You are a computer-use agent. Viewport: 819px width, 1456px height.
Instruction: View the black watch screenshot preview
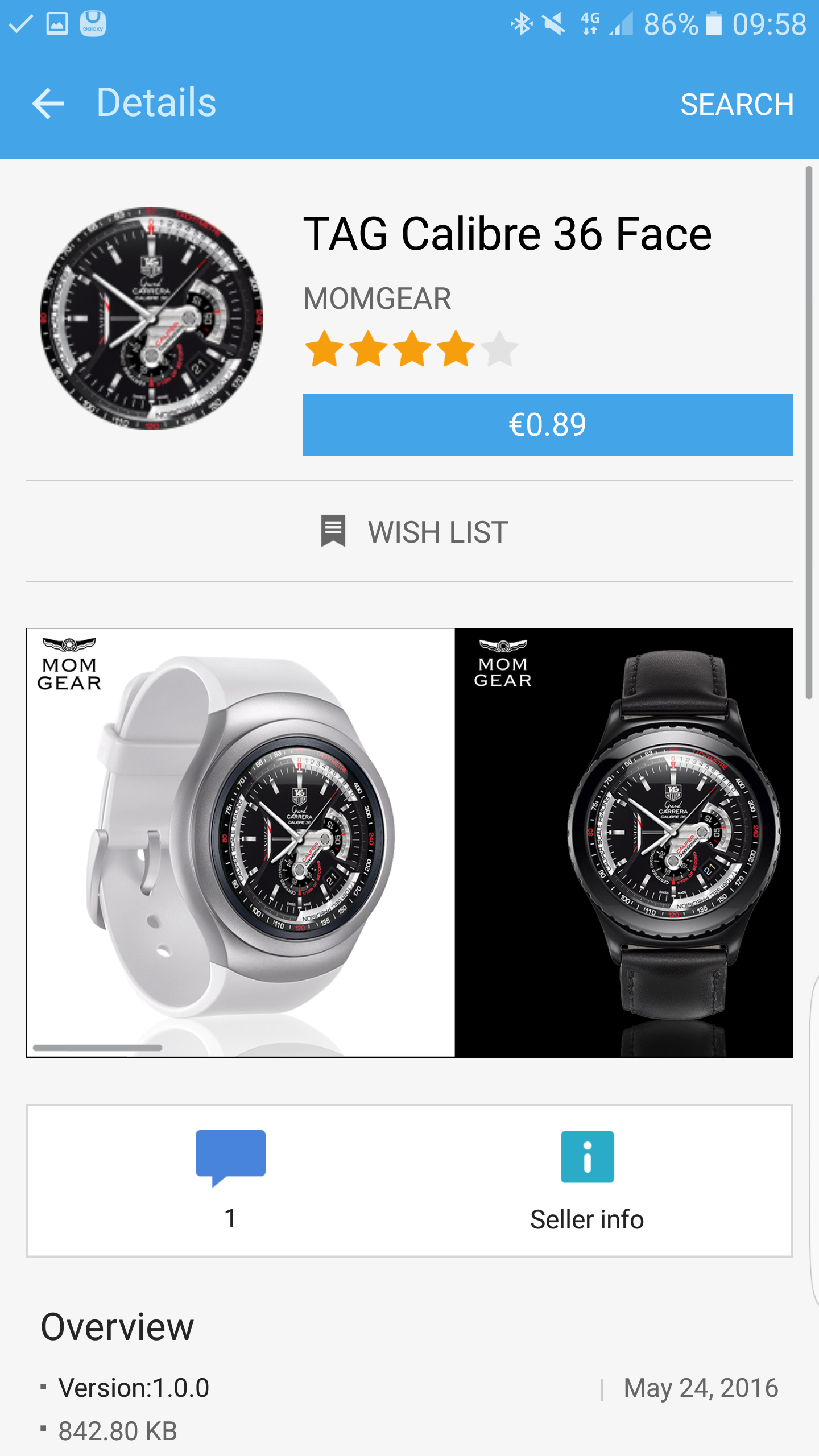(x=624, y=842)
